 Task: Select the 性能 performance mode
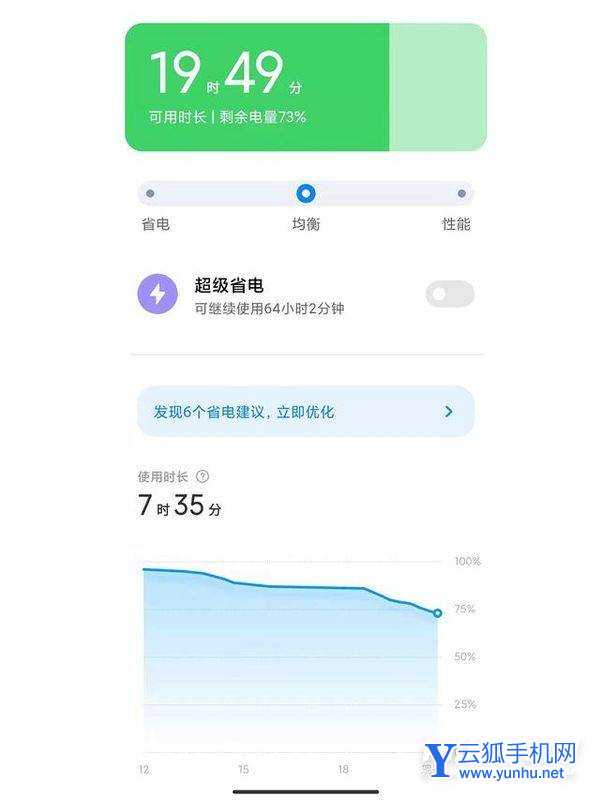(x=461, y=194)
